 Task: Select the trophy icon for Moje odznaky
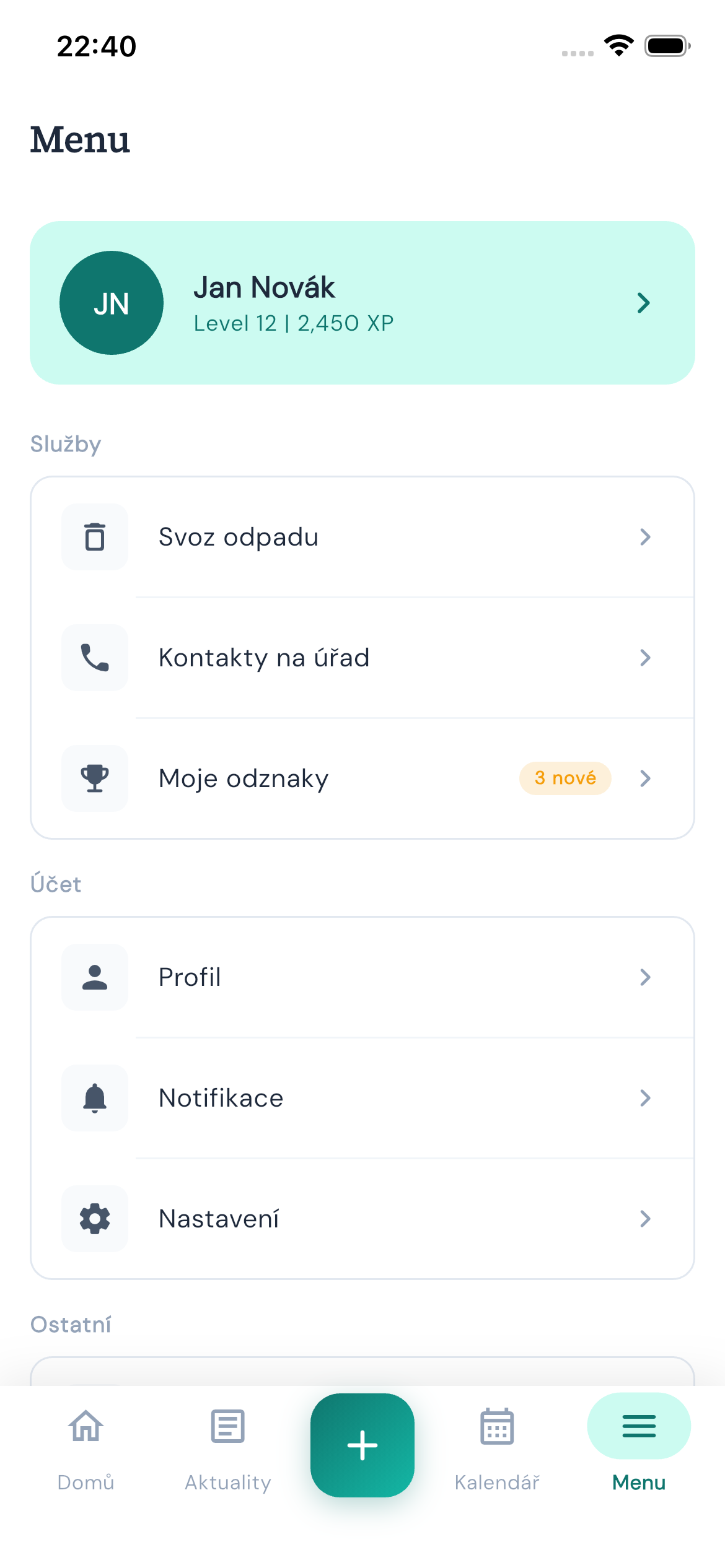click(x=94, y=778)
